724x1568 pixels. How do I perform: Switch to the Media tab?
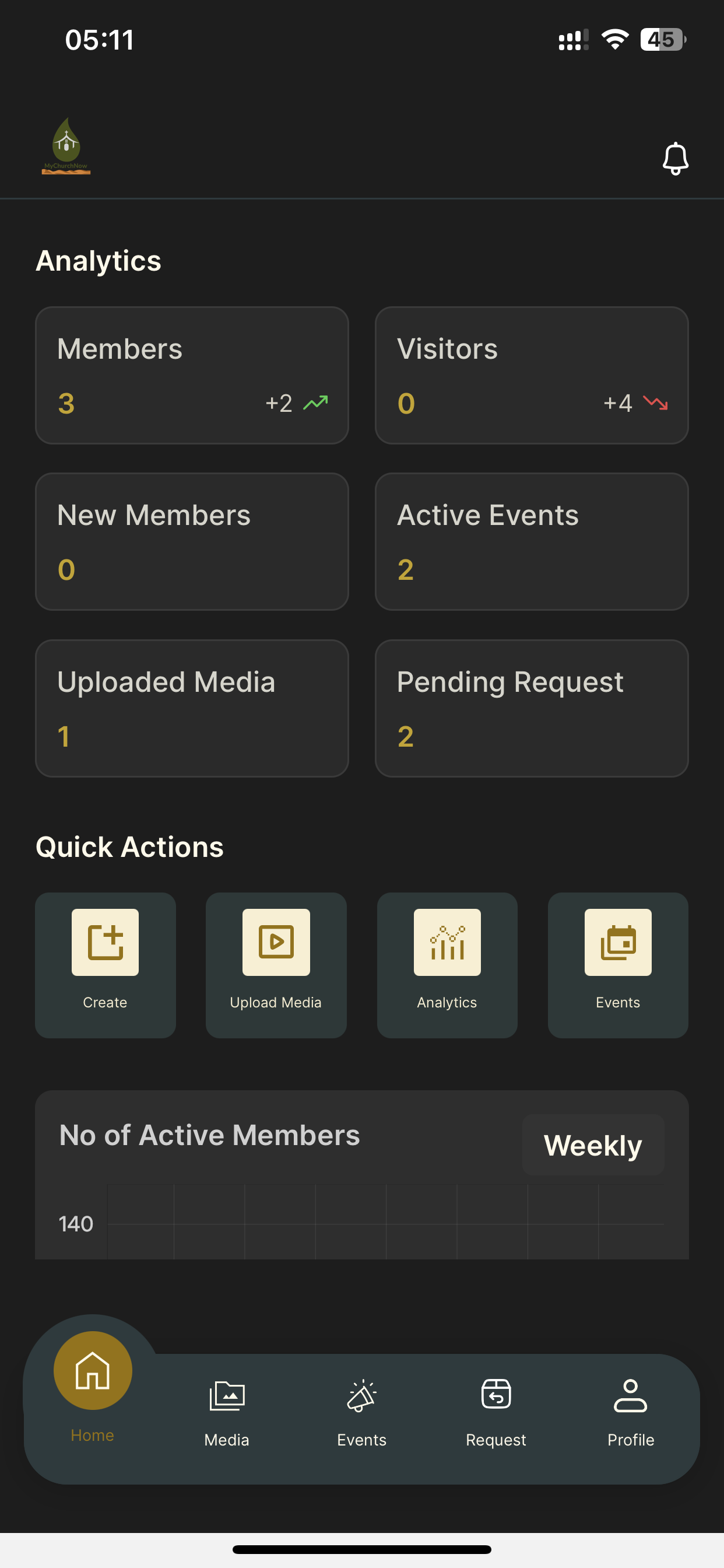tap(227, 1412)
